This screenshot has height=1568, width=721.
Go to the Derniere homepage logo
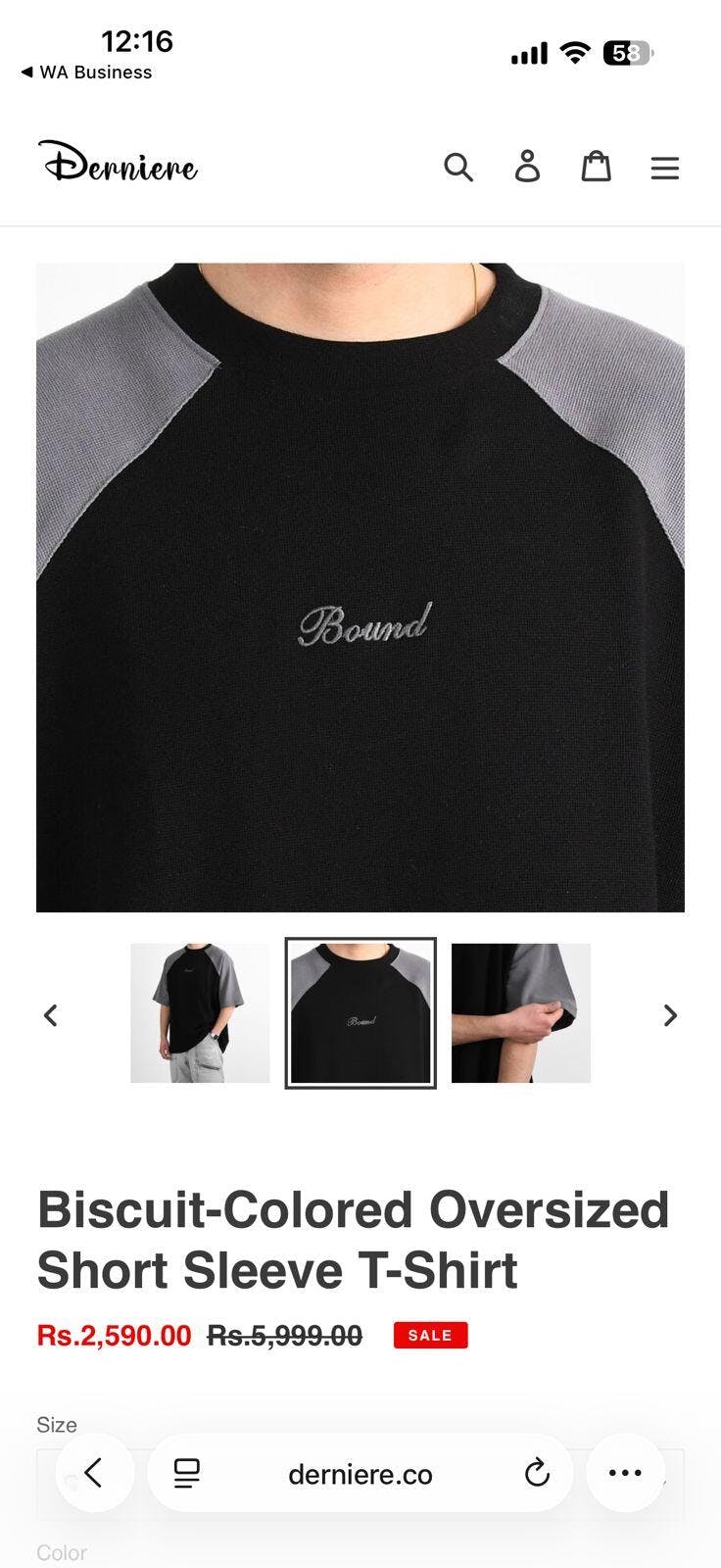118,164
